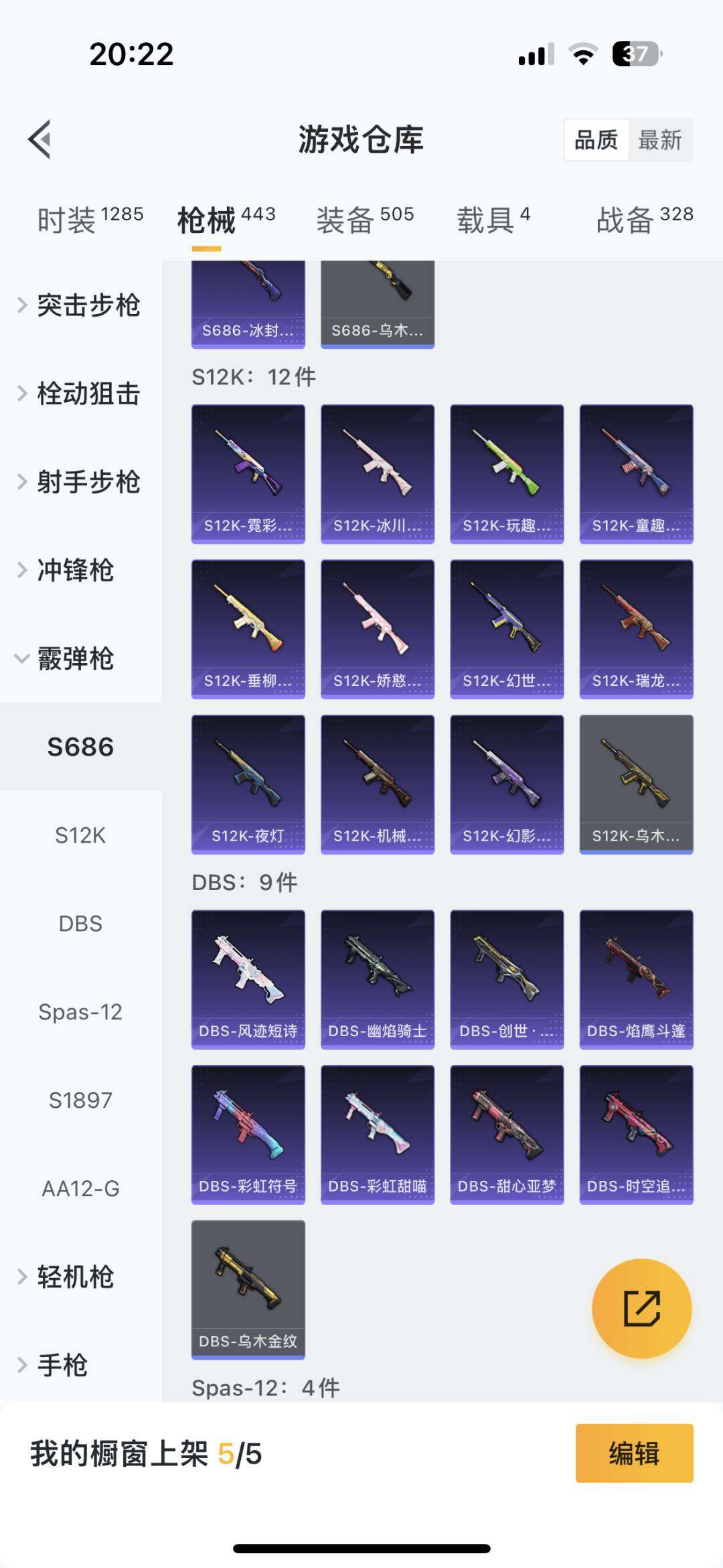View the DBS-甜心亚梦 skin

point(507,1134)
